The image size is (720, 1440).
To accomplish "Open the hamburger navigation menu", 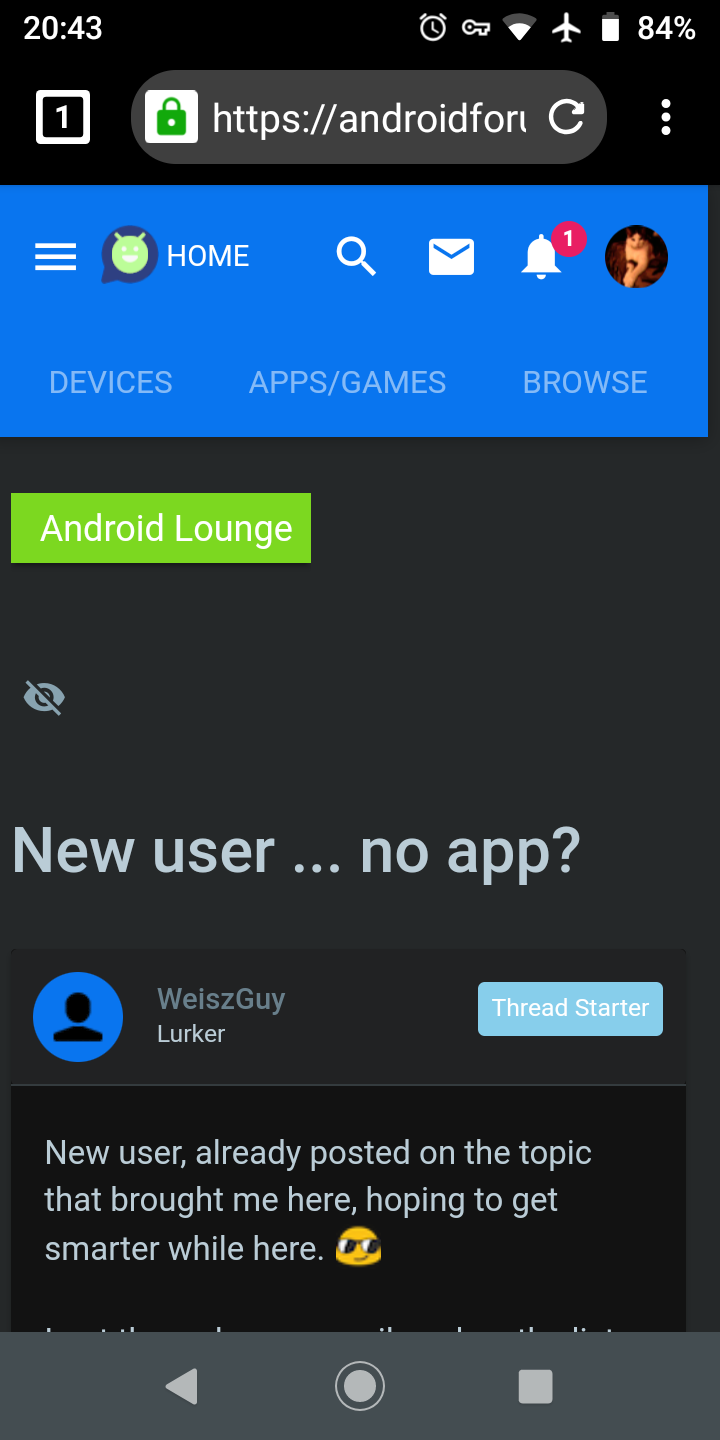I will pos(56,257).
